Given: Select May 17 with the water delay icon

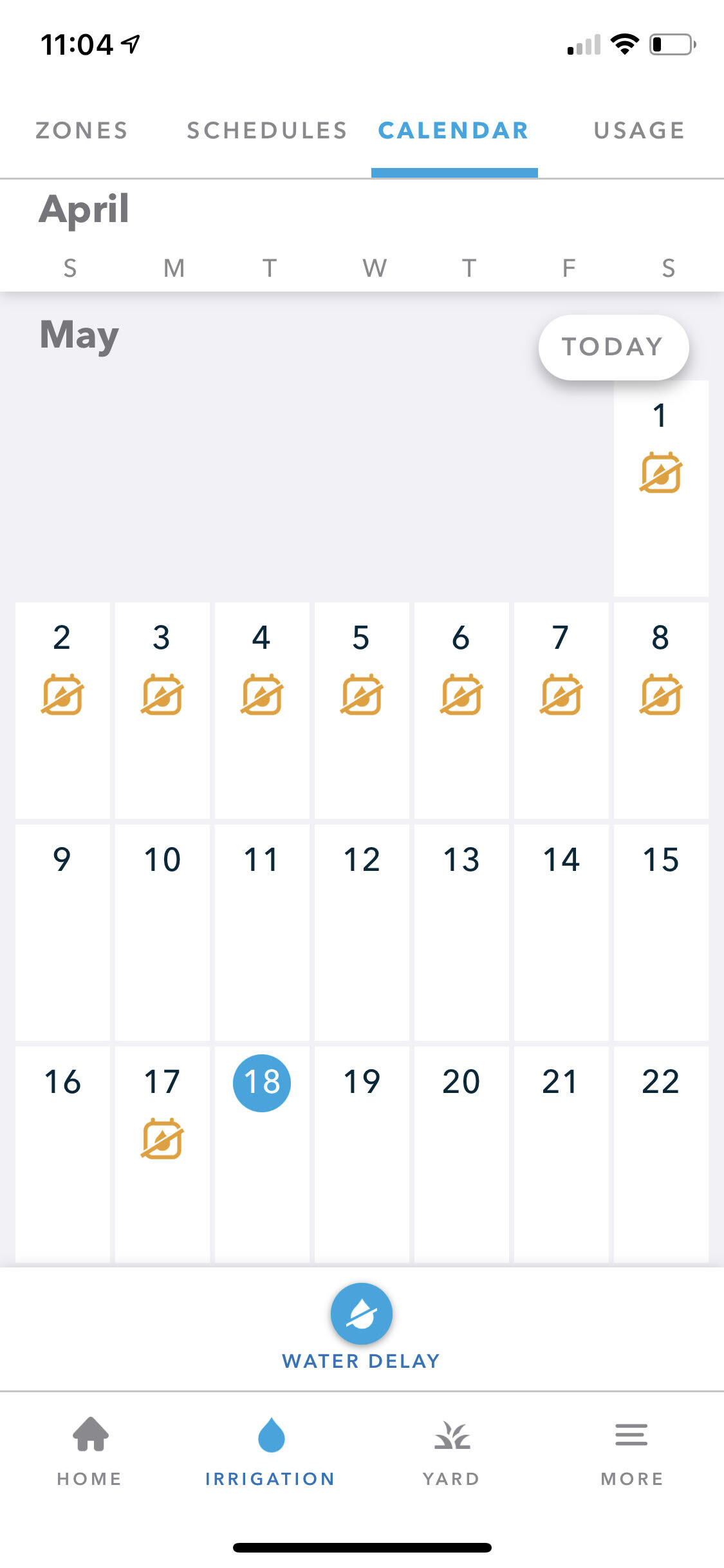Looking at the screenshot, I should [x=162, y=1153].
